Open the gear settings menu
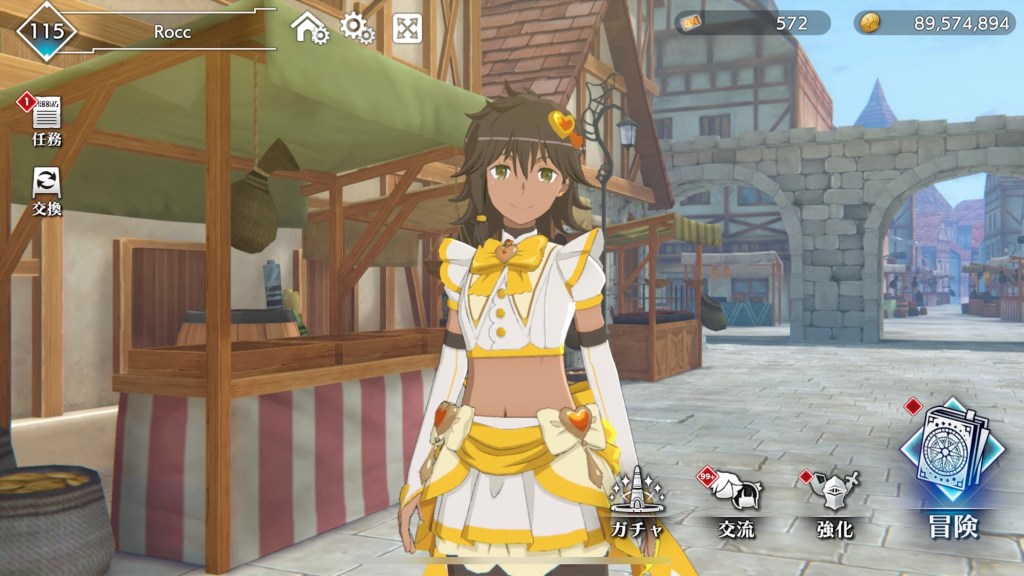Viewport: 1024px width, 576px height. (x=357, y=28)
